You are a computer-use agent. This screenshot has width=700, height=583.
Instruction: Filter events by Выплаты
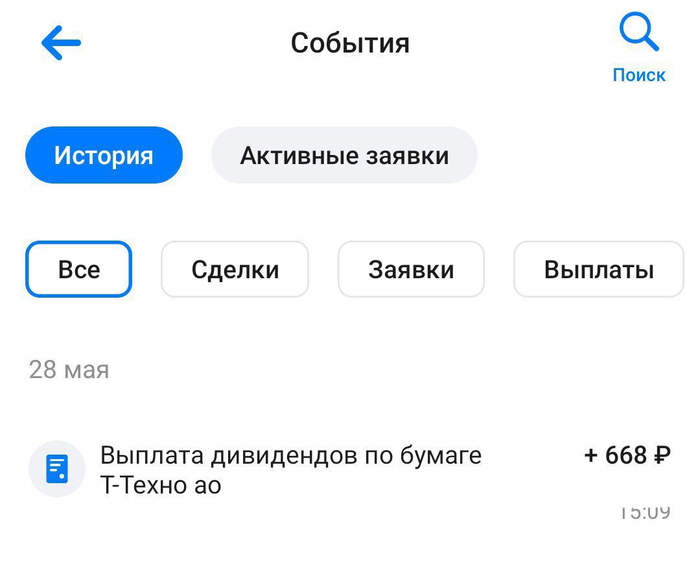click(x=598, y=270)
